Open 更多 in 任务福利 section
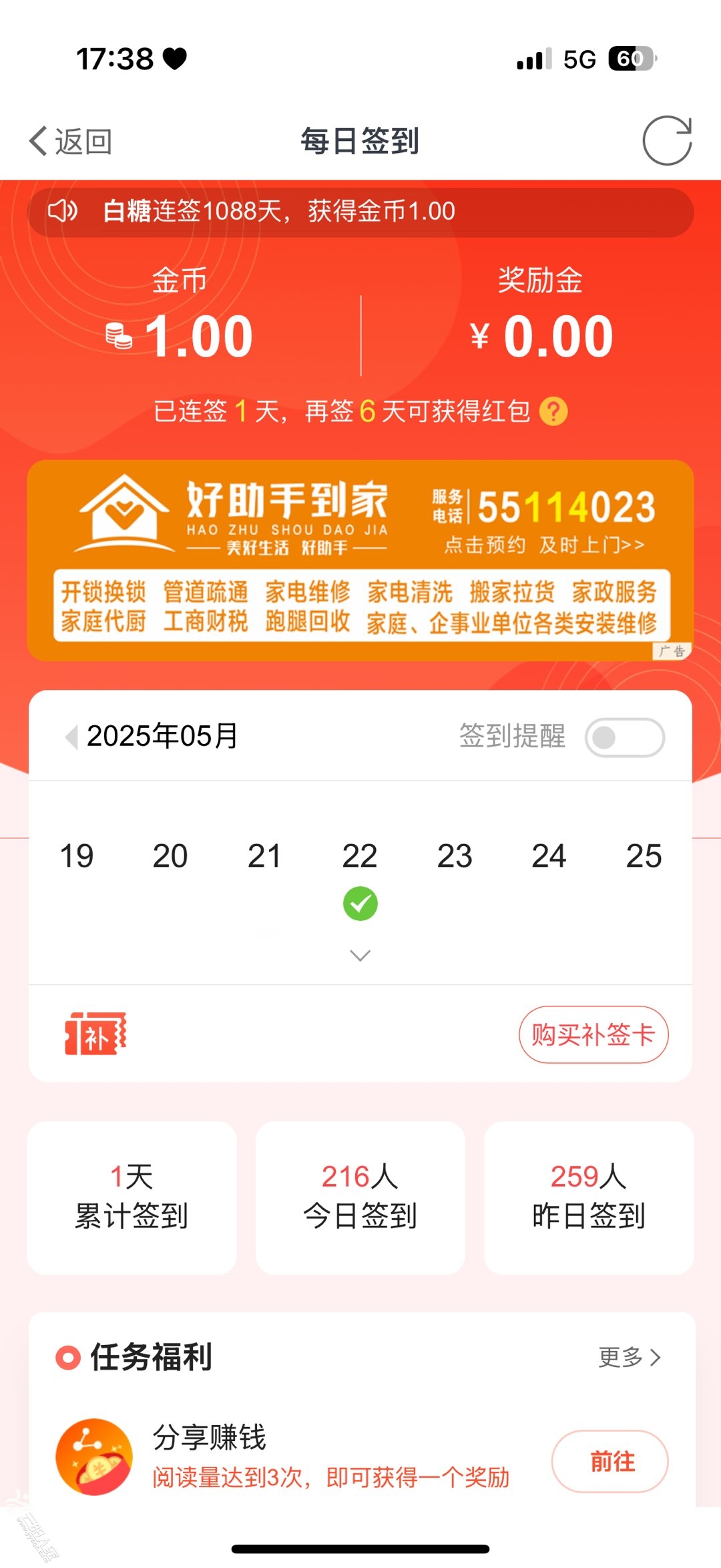The height and width of the screenshot is (1568, 721). (629, 1358)
